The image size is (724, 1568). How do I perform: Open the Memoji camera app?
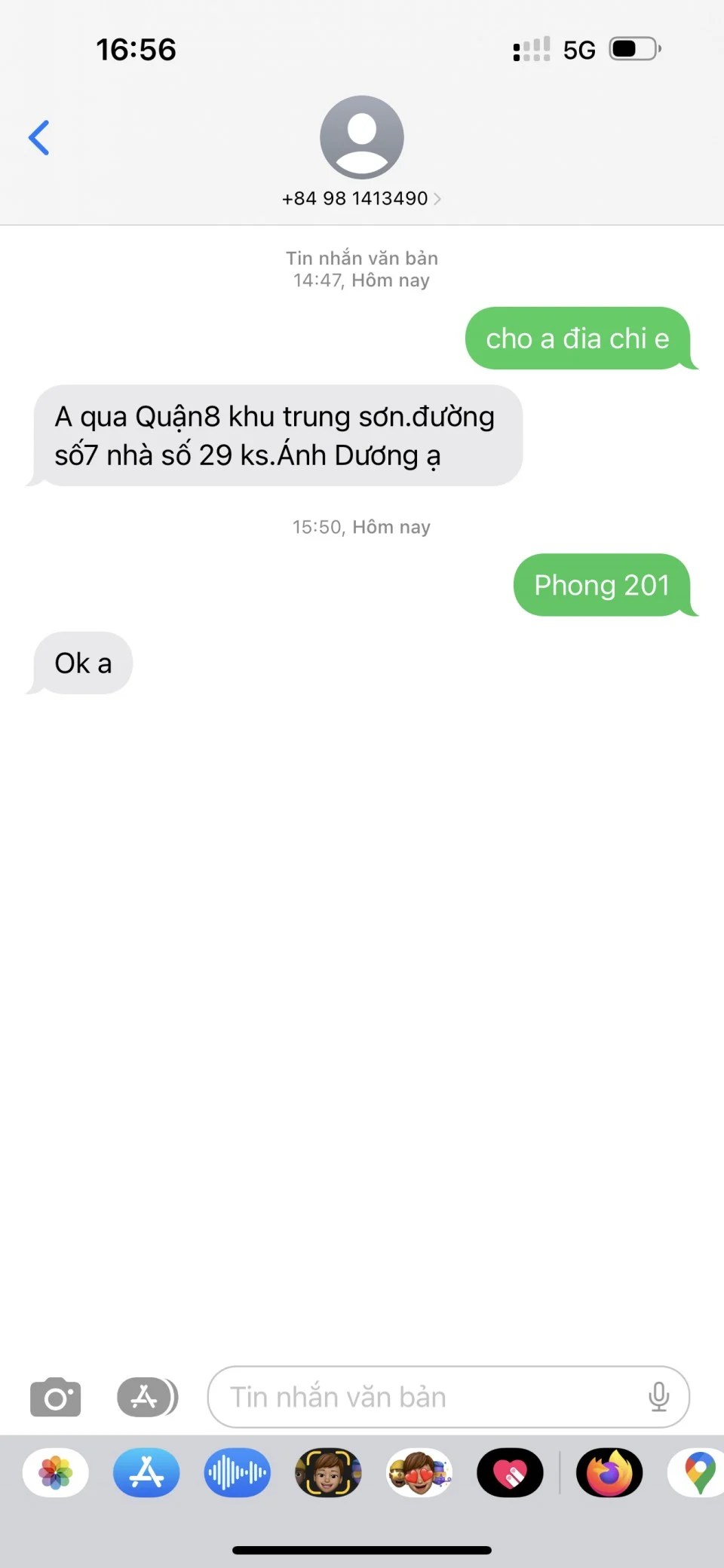click(x=328, y=1472)
